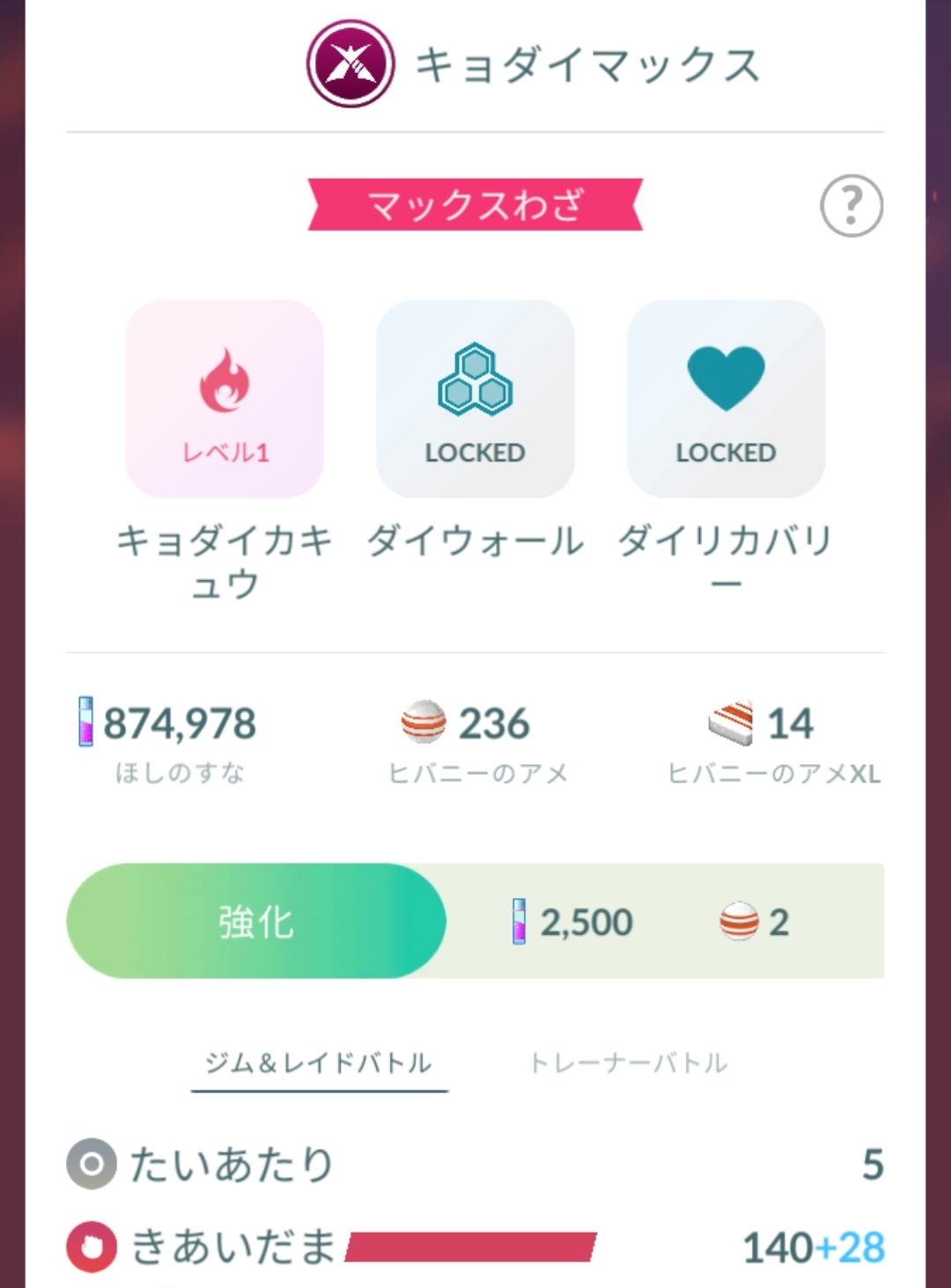
Task: Switch to the トレーナーバトル tab
Action: pyautogui.click(x=628, y=1064)
